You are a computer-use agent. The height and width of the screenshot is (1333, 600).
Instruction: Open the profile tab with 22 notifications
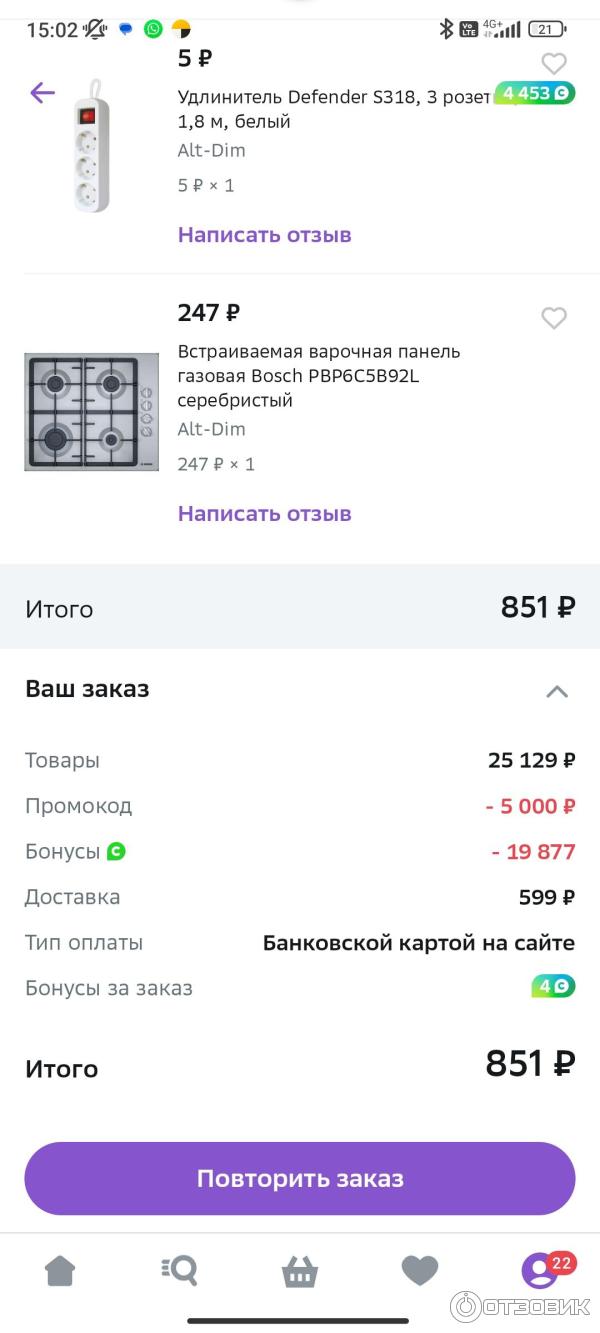541,1270
